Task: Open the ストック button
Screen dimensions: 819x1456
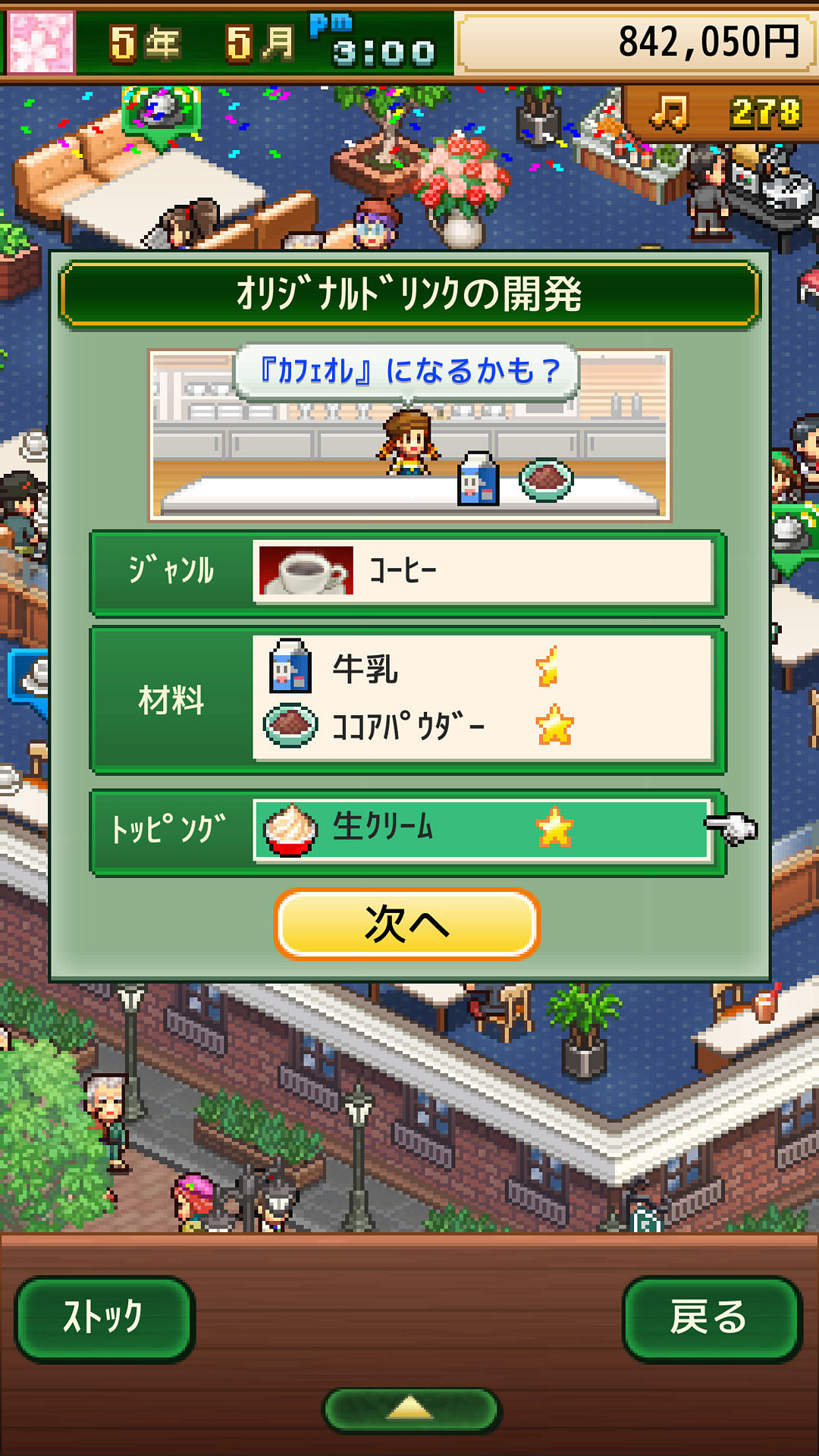Action: tap(105, 1318)
